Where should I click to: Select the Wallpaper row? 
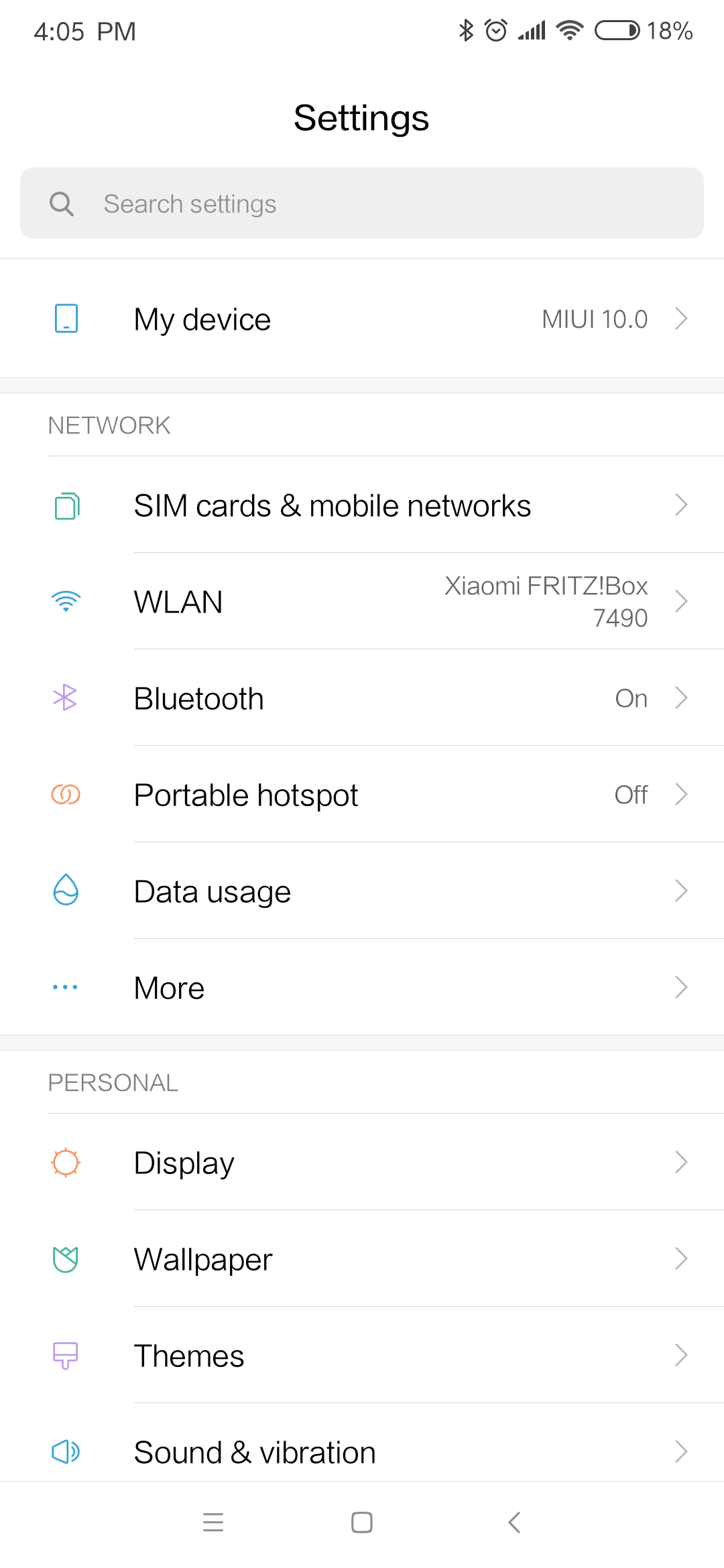coord(362,1258)
